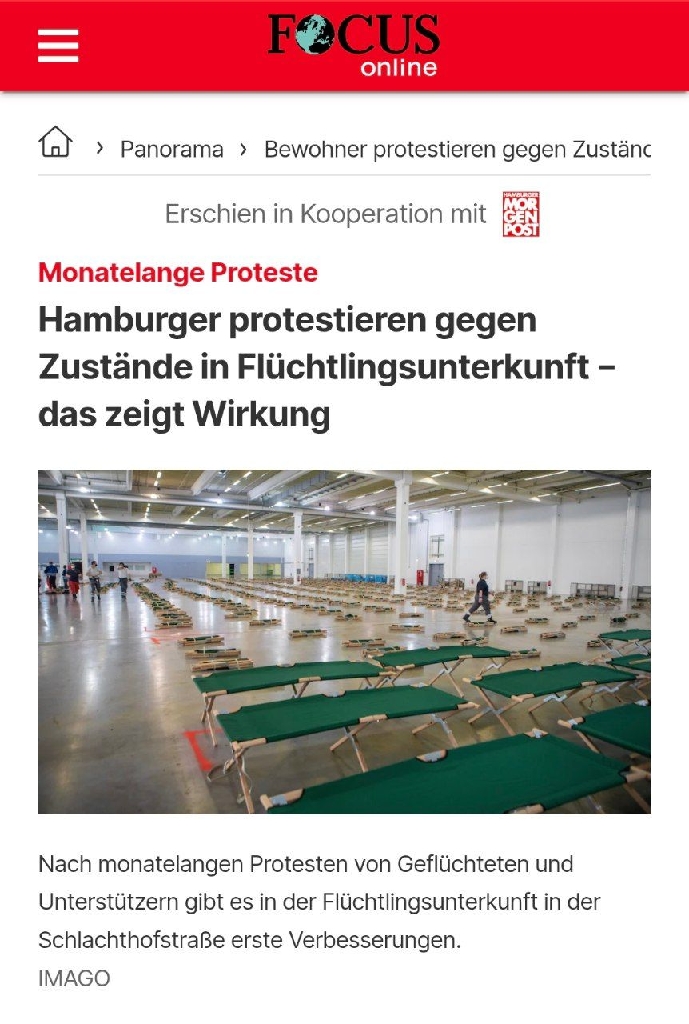Viewport: 689px width, 1024px height.
Task: Open the hamburger menu
Action: (x=58, y=46)
